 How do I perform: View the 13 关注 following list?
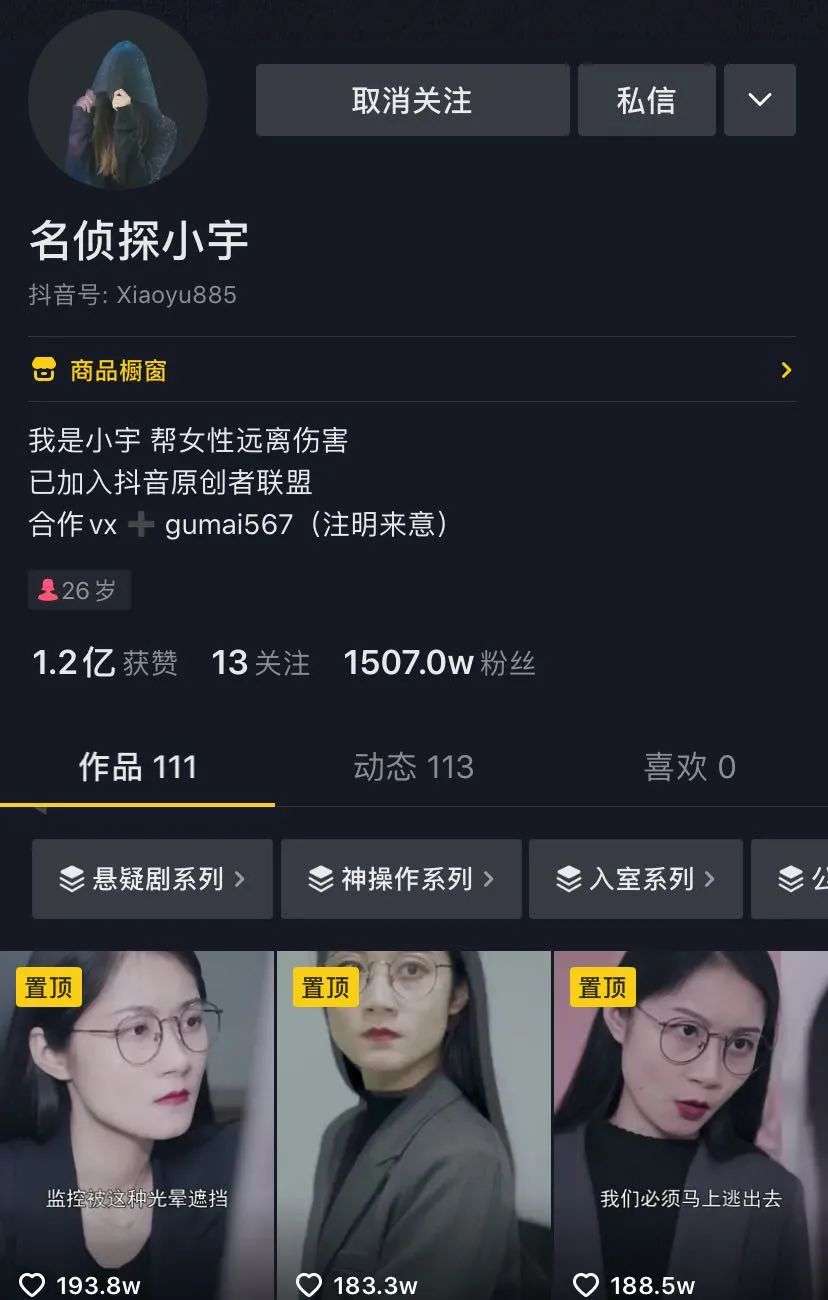260,663
